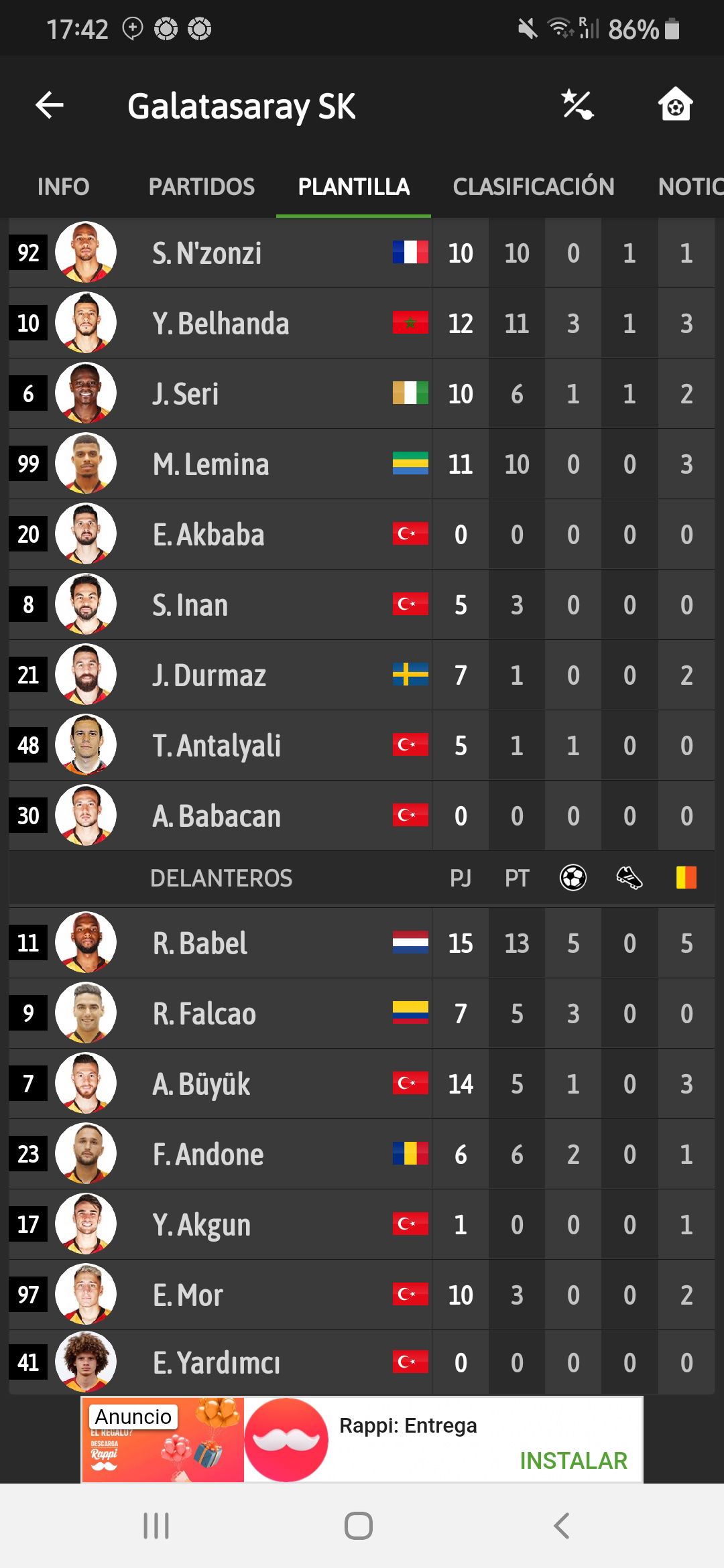This screenshot has width=724, height=1568.
Task: Switch to the NOTICIAS tab
Action: 690,186
